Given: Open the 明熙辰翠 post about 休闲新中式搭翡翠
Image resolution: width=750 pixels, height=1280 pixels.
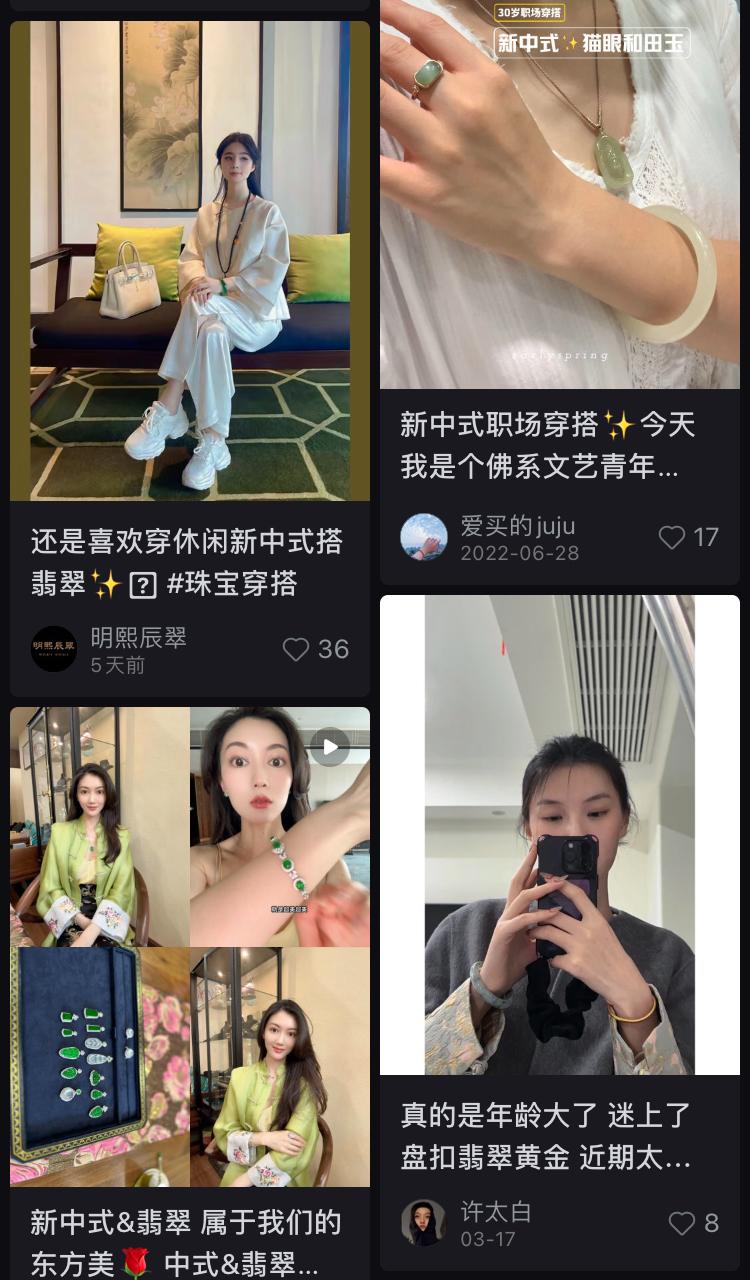Looking at the screenshot, I should tap(190, 260).
